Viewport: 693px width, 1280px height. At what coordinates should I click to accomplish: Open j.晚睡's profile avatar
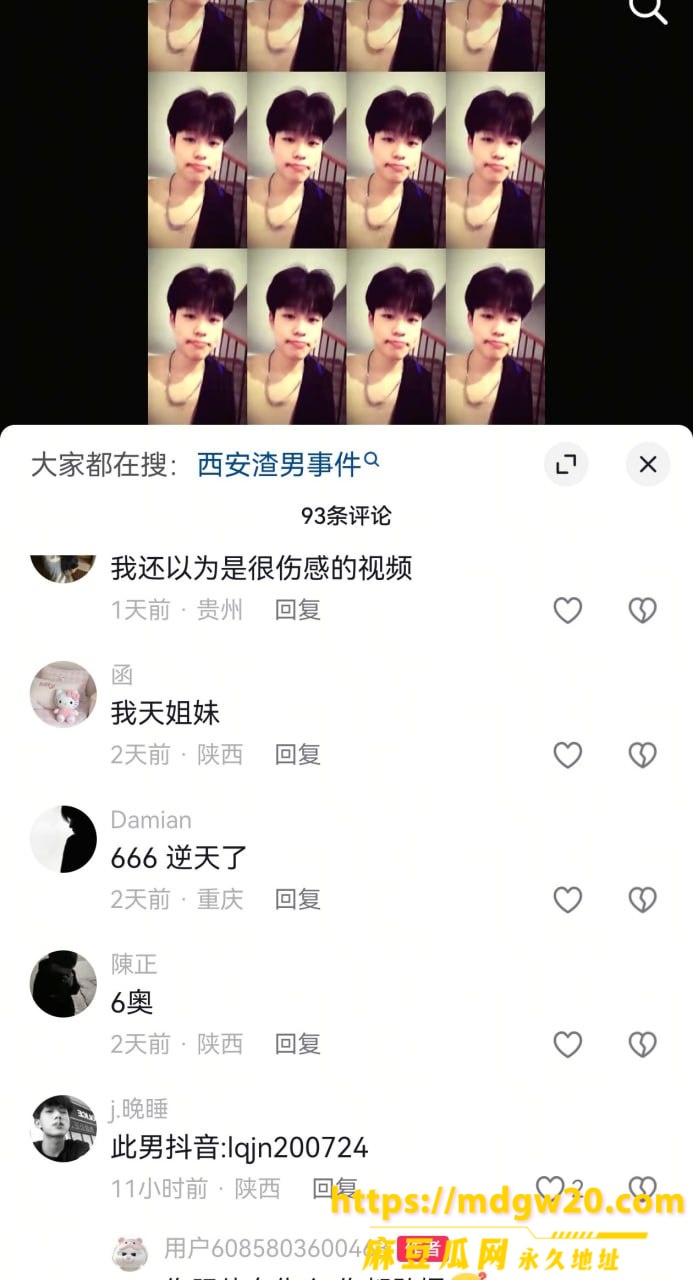coord(64,1128)
